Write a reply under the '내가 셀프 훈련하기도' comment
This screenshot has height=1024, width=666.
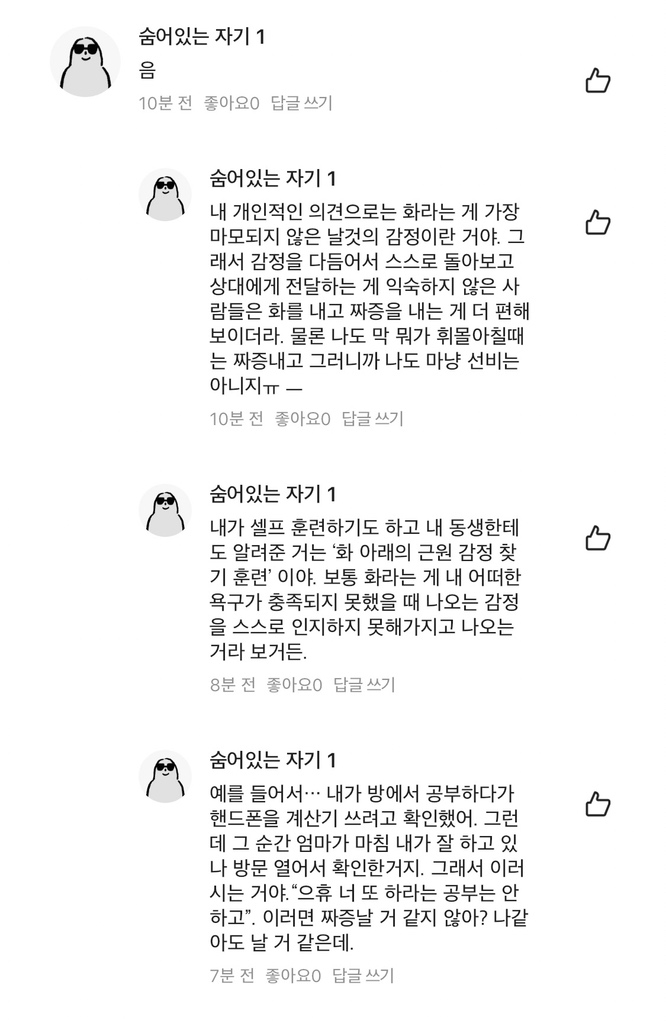pos(364,685)
